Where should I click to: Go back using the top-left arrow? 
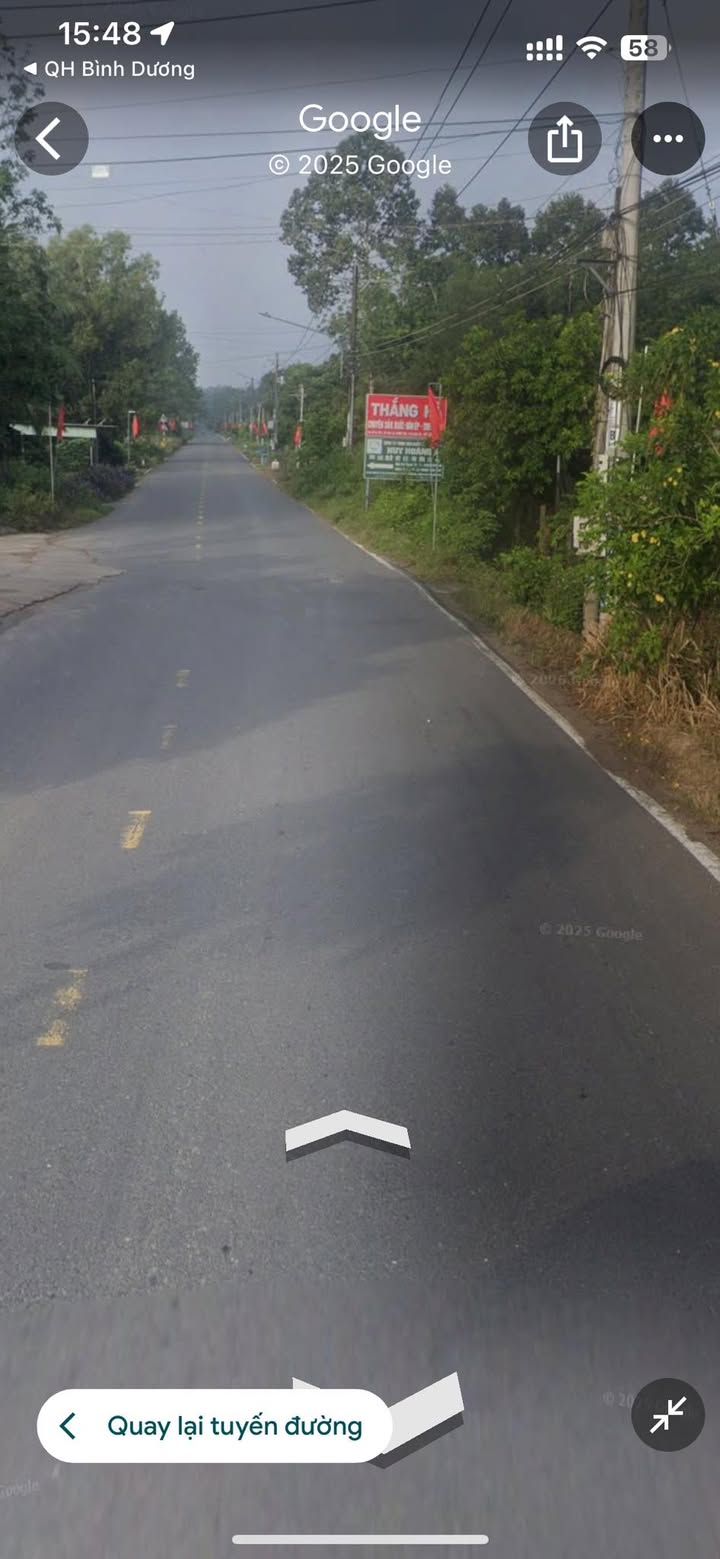(52, 139)
